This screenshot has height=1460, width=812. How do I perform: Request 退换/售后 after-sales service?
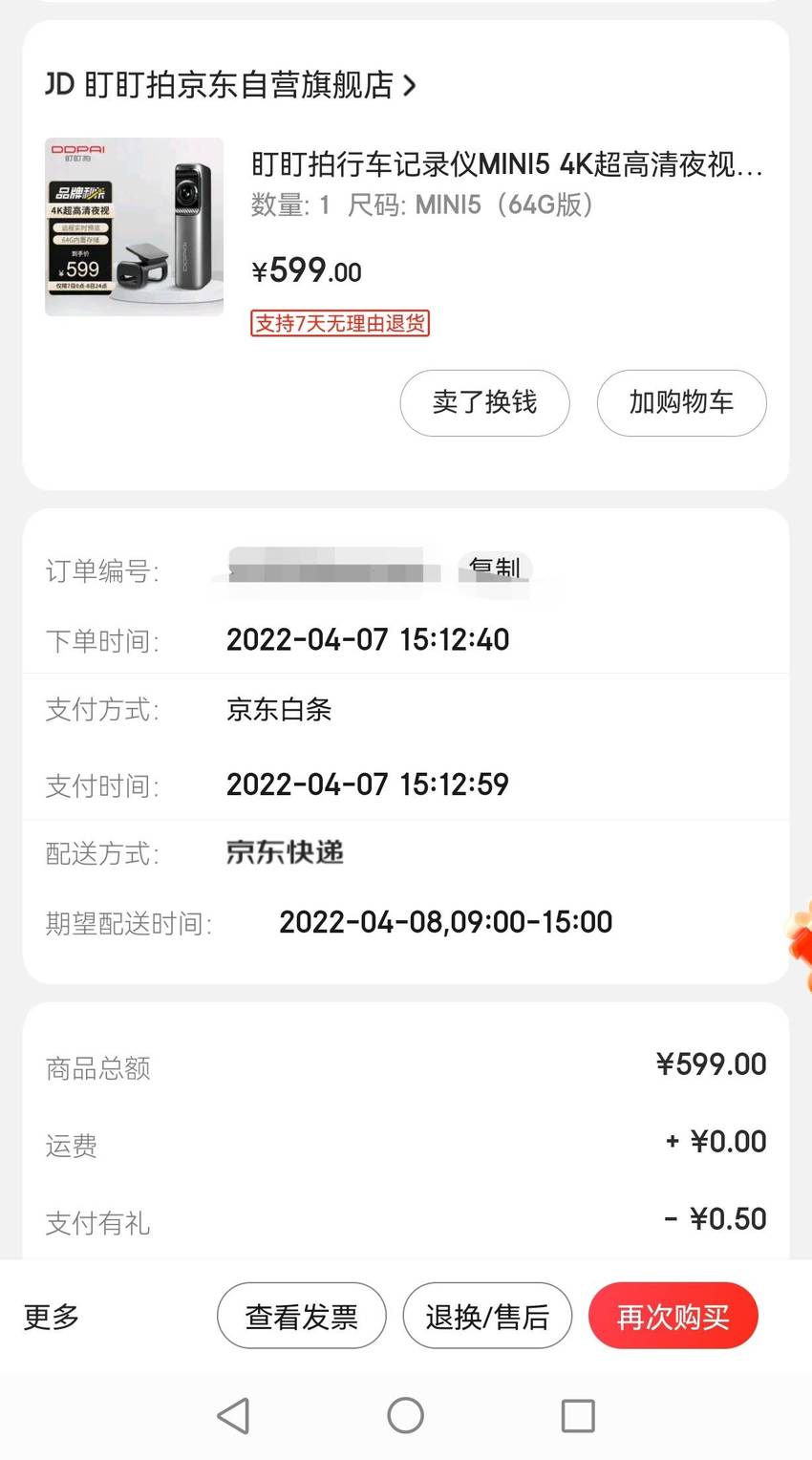click(x=487, y=1316)
